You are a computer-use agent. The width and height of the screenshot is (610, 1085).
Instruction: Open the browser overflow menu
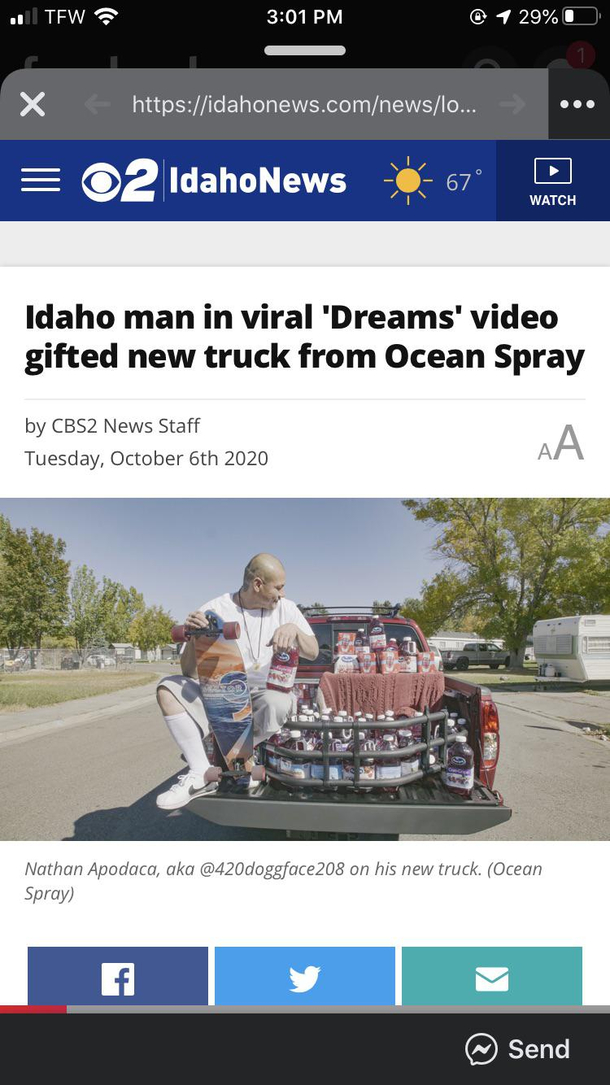click(578, 104)
